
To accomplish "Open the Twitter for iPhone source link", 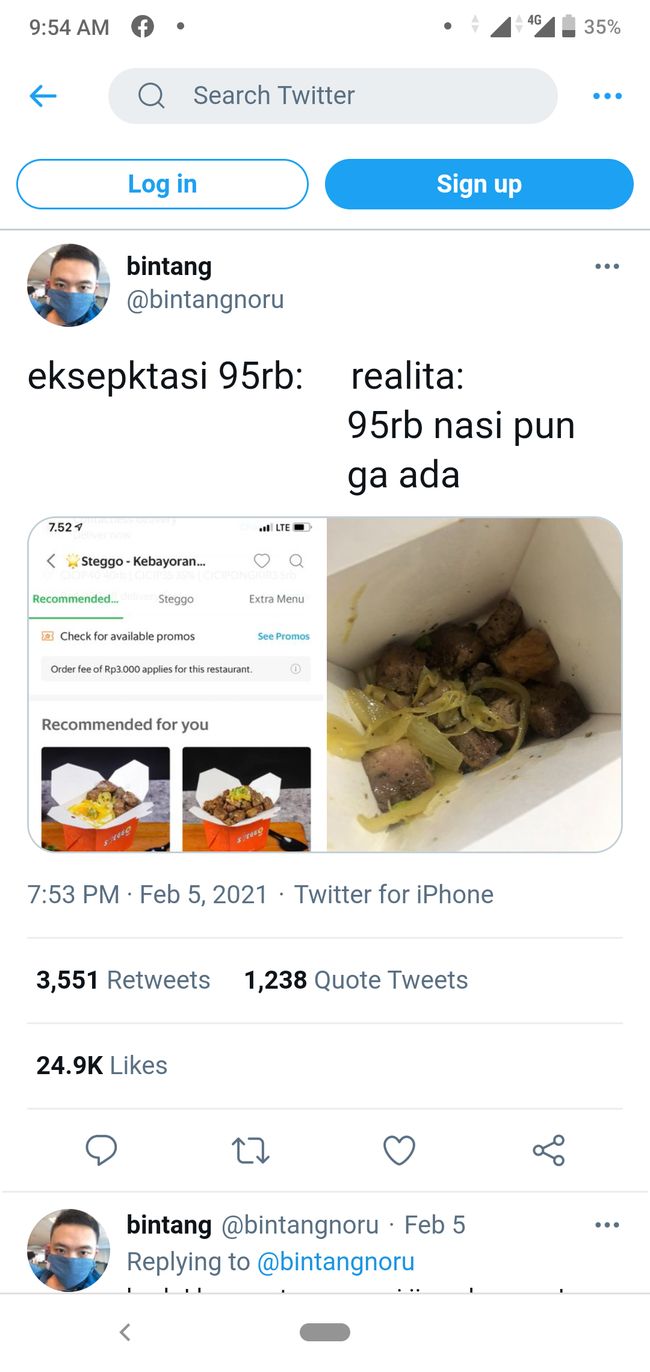I will pos(394,894).
